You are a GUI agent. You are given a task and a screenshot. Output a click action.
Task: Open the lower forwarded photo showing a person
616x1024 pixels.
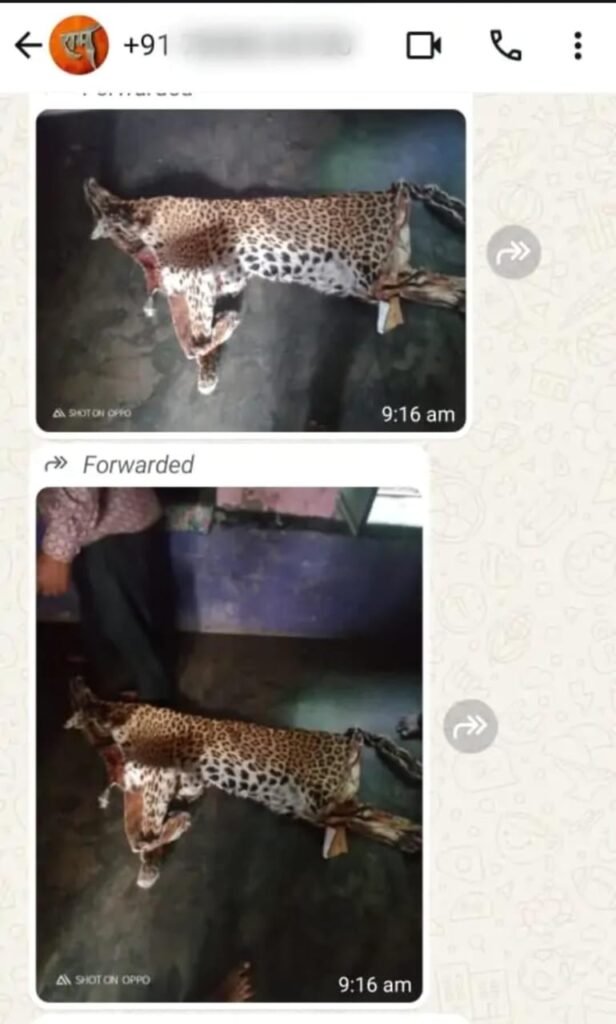(x=229, y=743)
